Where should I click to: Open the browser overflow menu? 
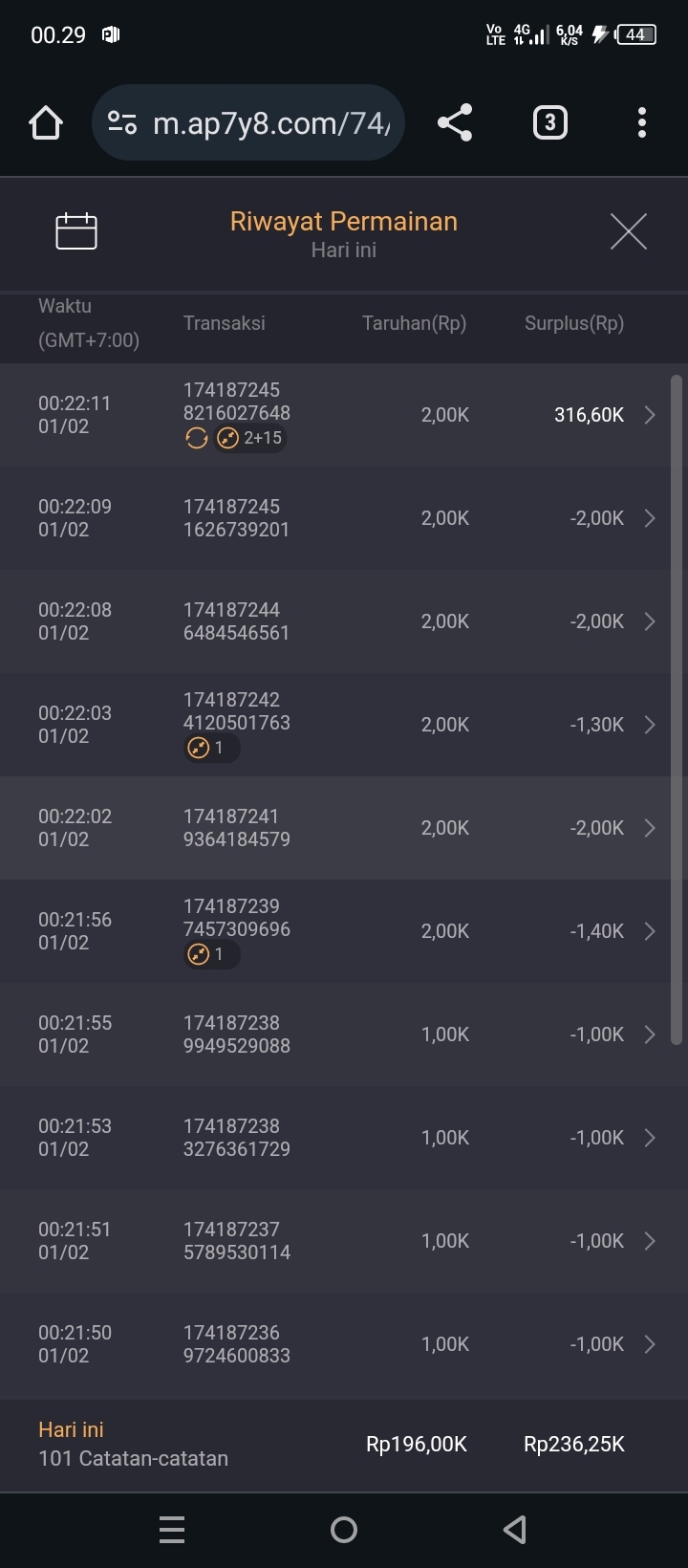coord(641,123)
